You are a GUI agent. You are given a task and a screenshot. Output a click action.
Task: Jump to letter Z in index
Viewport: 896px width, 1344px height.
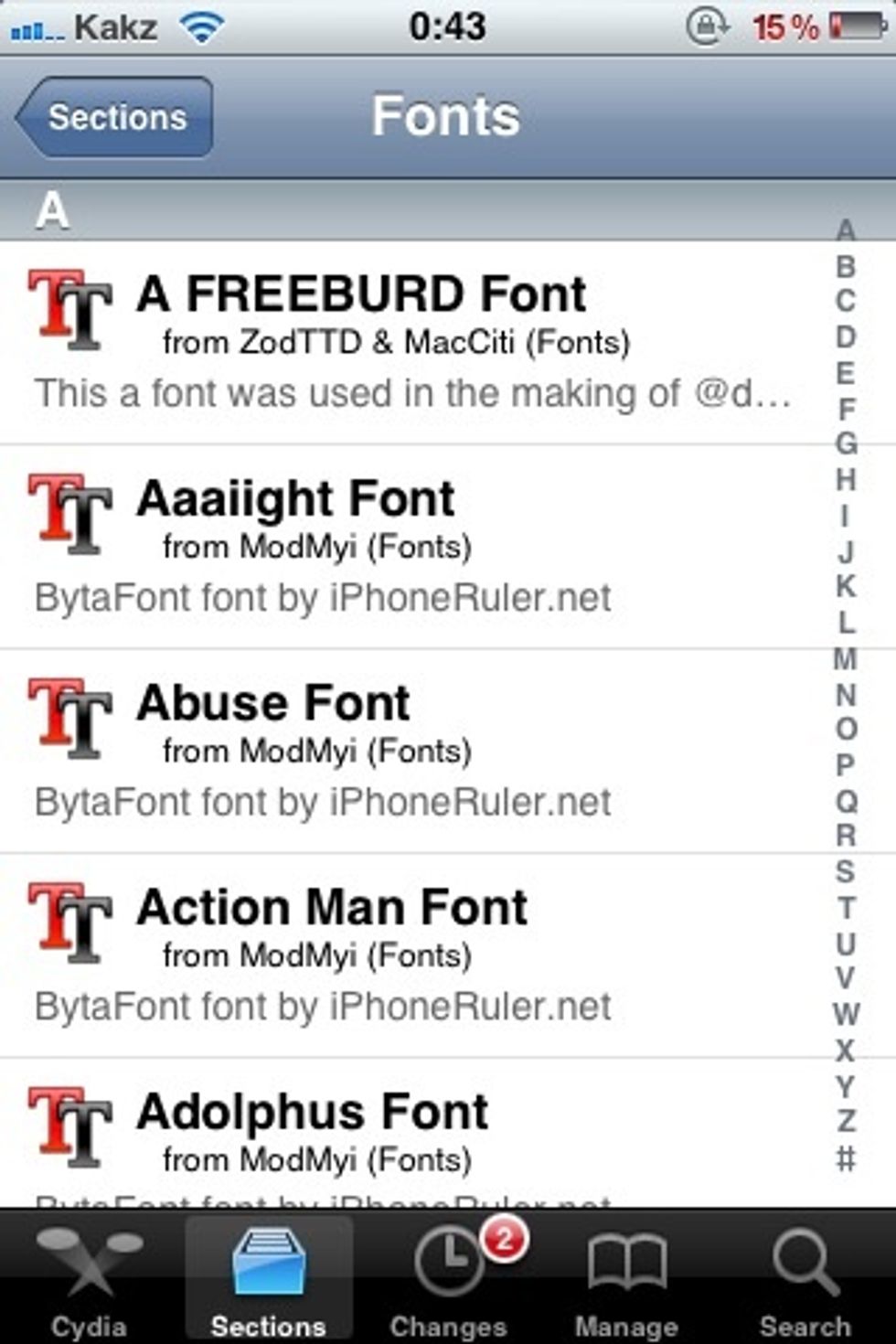846,1121
